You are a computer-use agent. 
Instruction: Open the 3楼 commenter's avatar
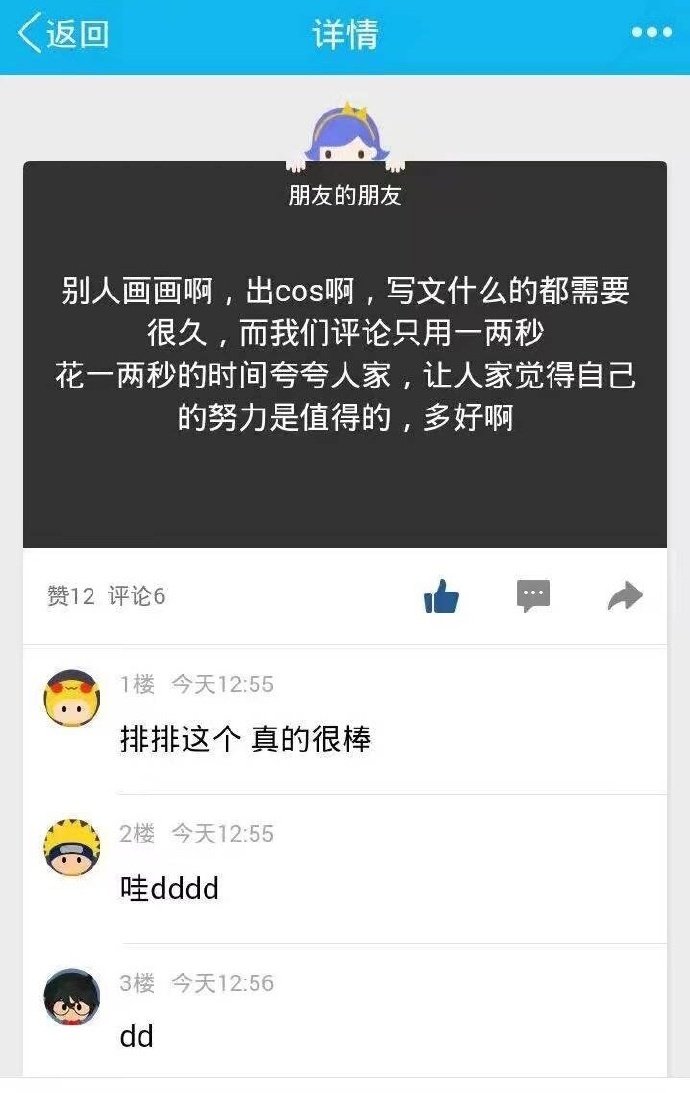72,997
